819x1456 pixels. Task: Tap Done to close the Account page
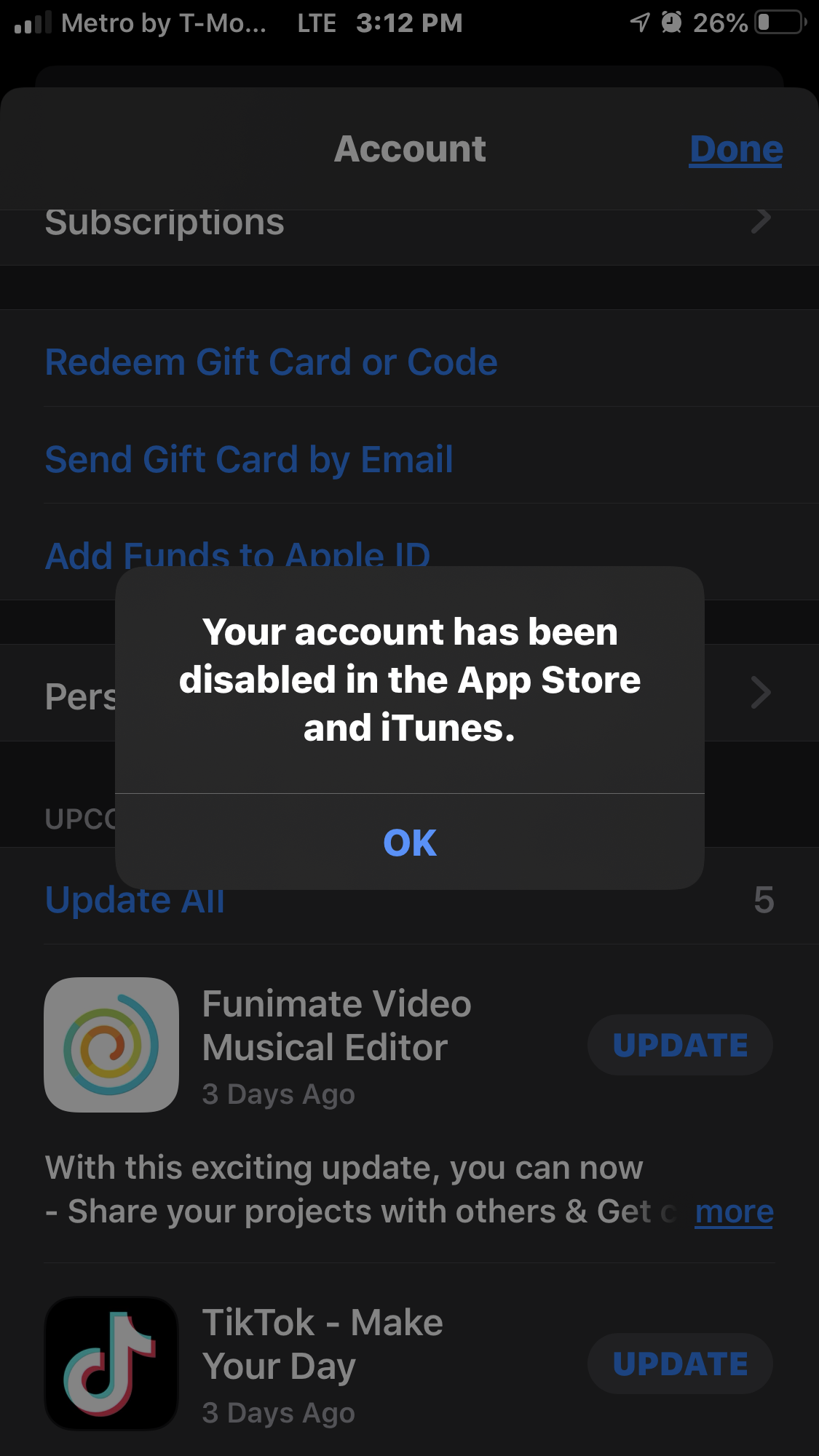pyautogui.click(x=735, y=149)
